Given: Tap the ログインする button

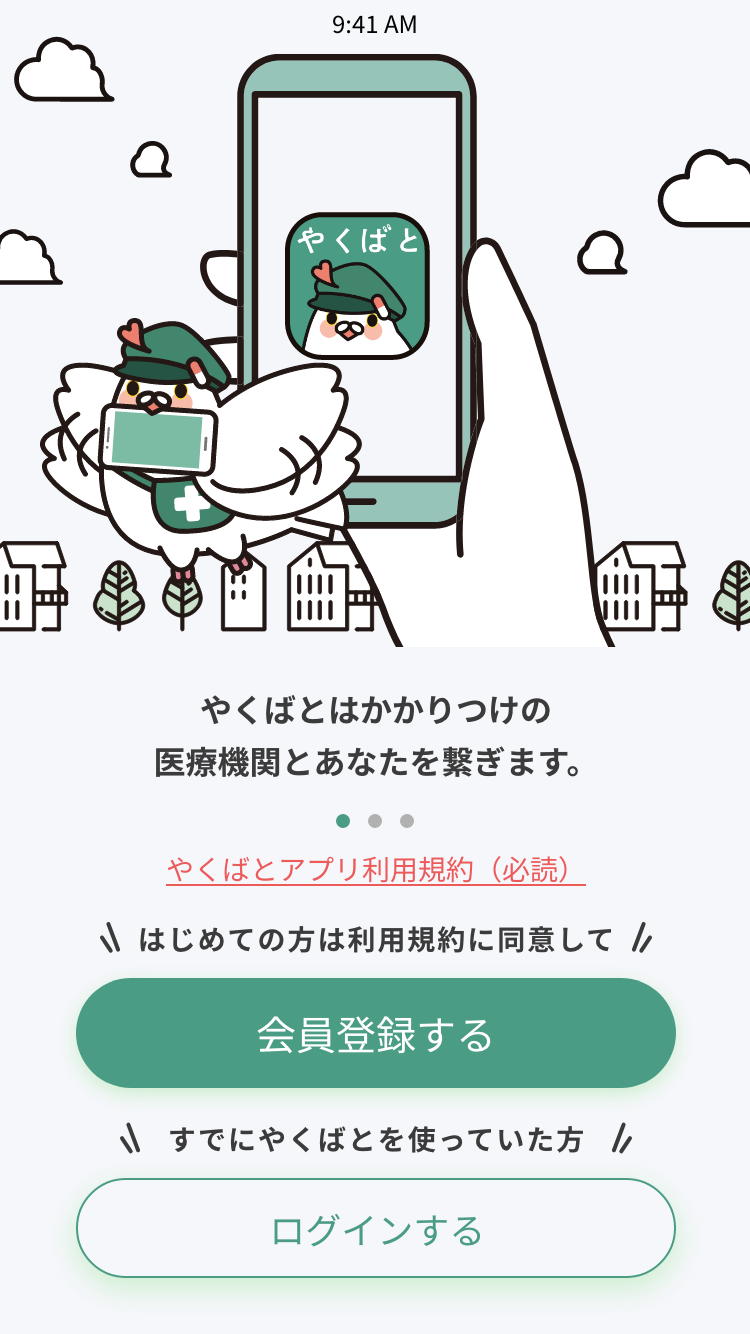Looking at the screenshot, I should pyautogui.click(x=376, y=1228).
